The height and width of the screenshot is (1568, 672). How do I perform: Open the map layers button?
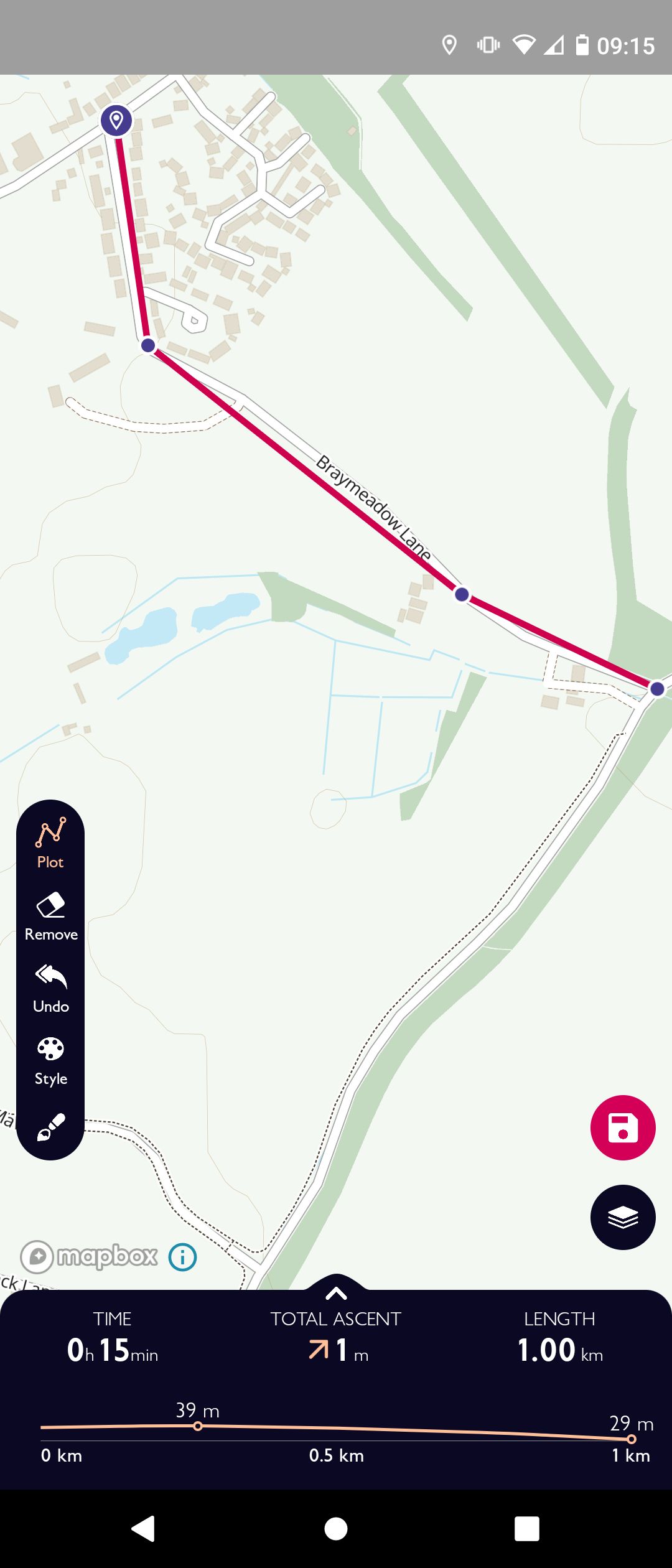(622, 1217)
